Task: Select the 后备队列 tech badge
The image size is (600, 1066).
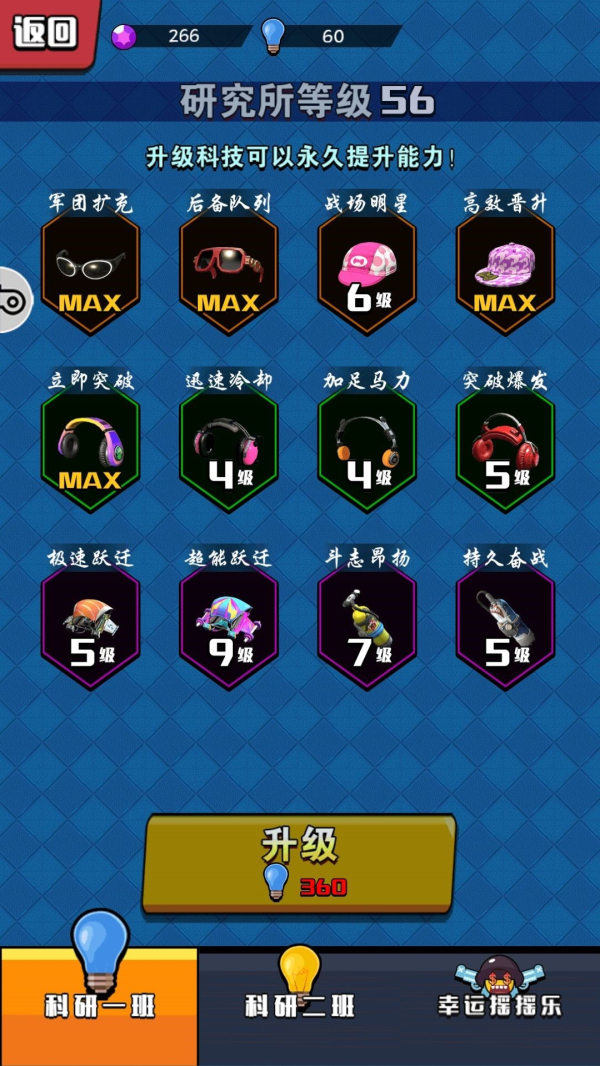Action: (x=228, y=272)
